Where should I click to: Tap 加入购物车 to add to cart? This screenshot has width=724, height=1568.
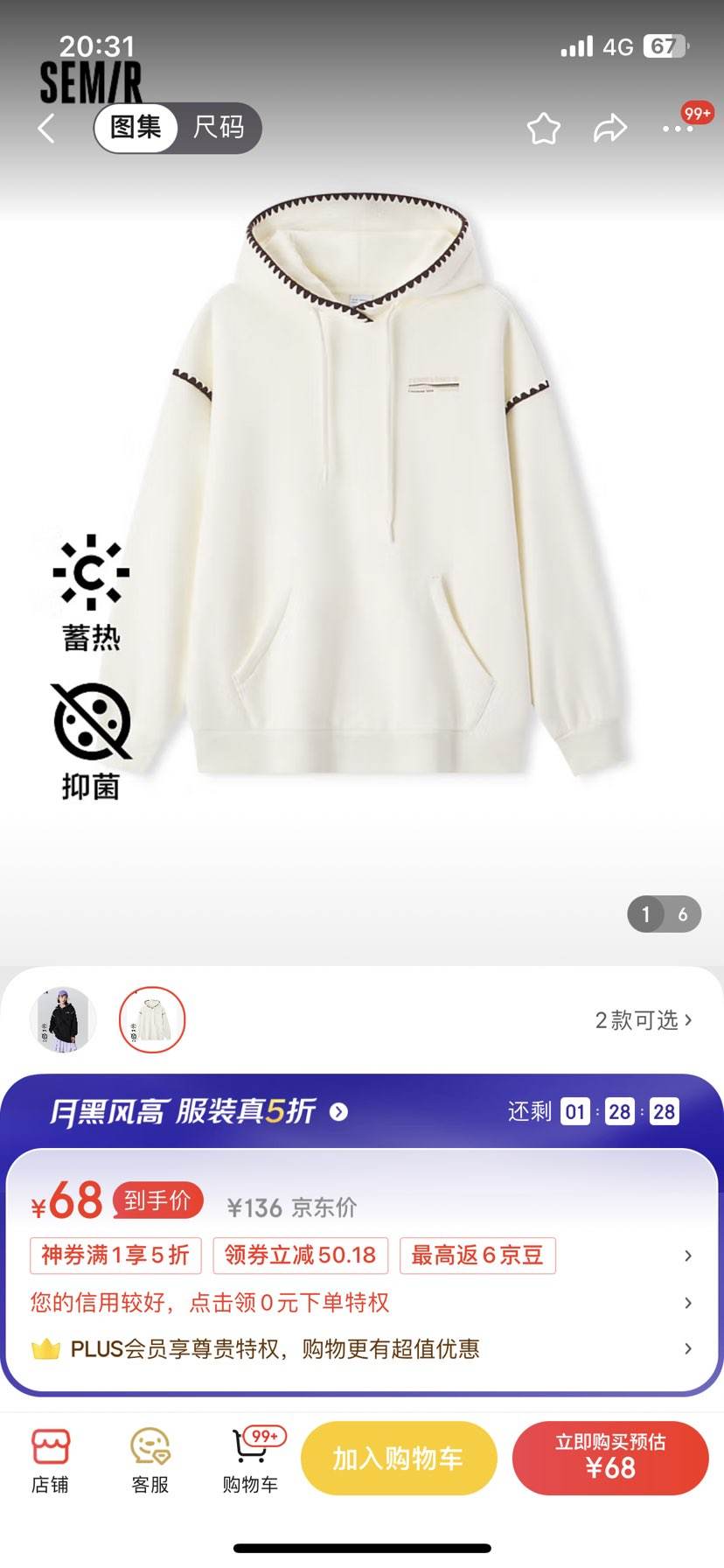pyautogui.click(x=399, y=1458)
